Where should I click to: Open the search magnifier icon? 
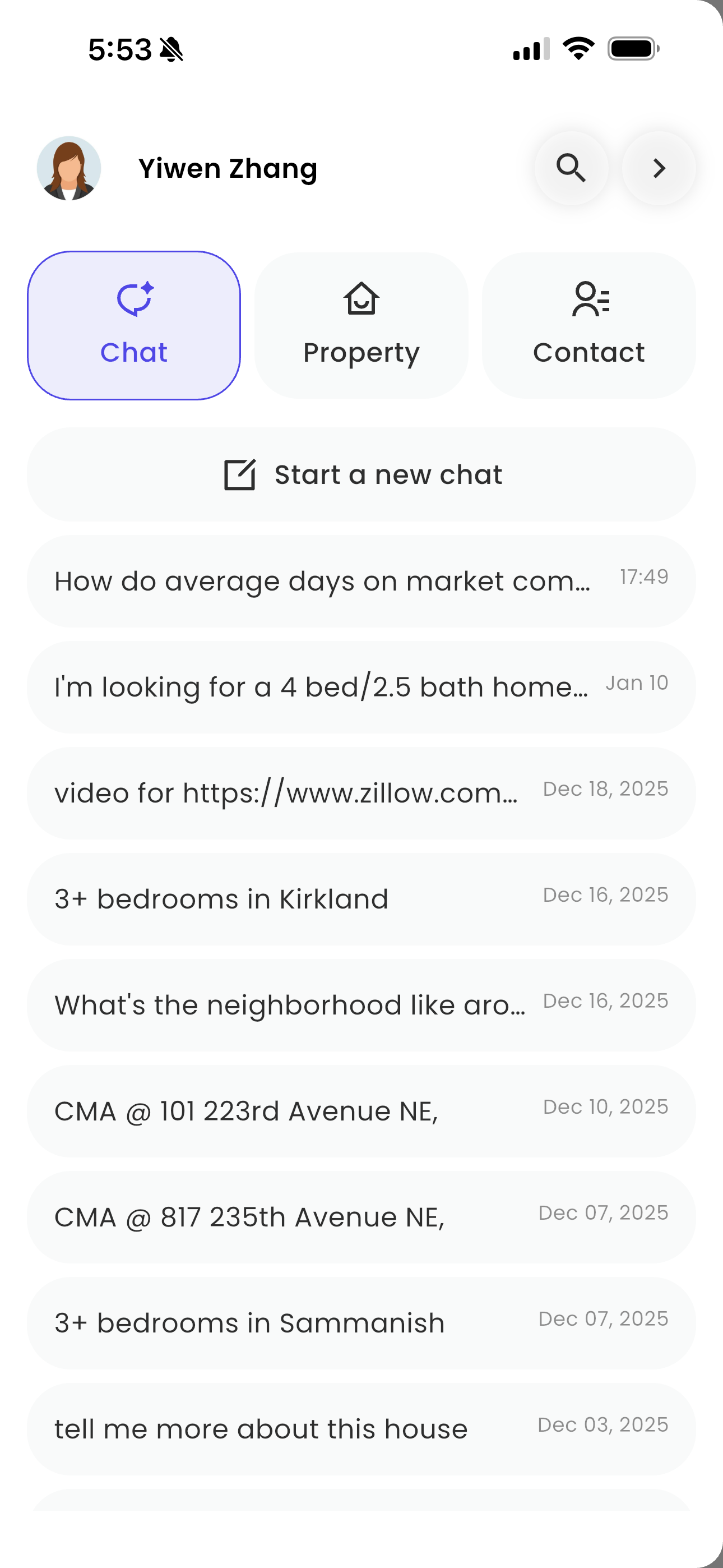coord(571,168)
